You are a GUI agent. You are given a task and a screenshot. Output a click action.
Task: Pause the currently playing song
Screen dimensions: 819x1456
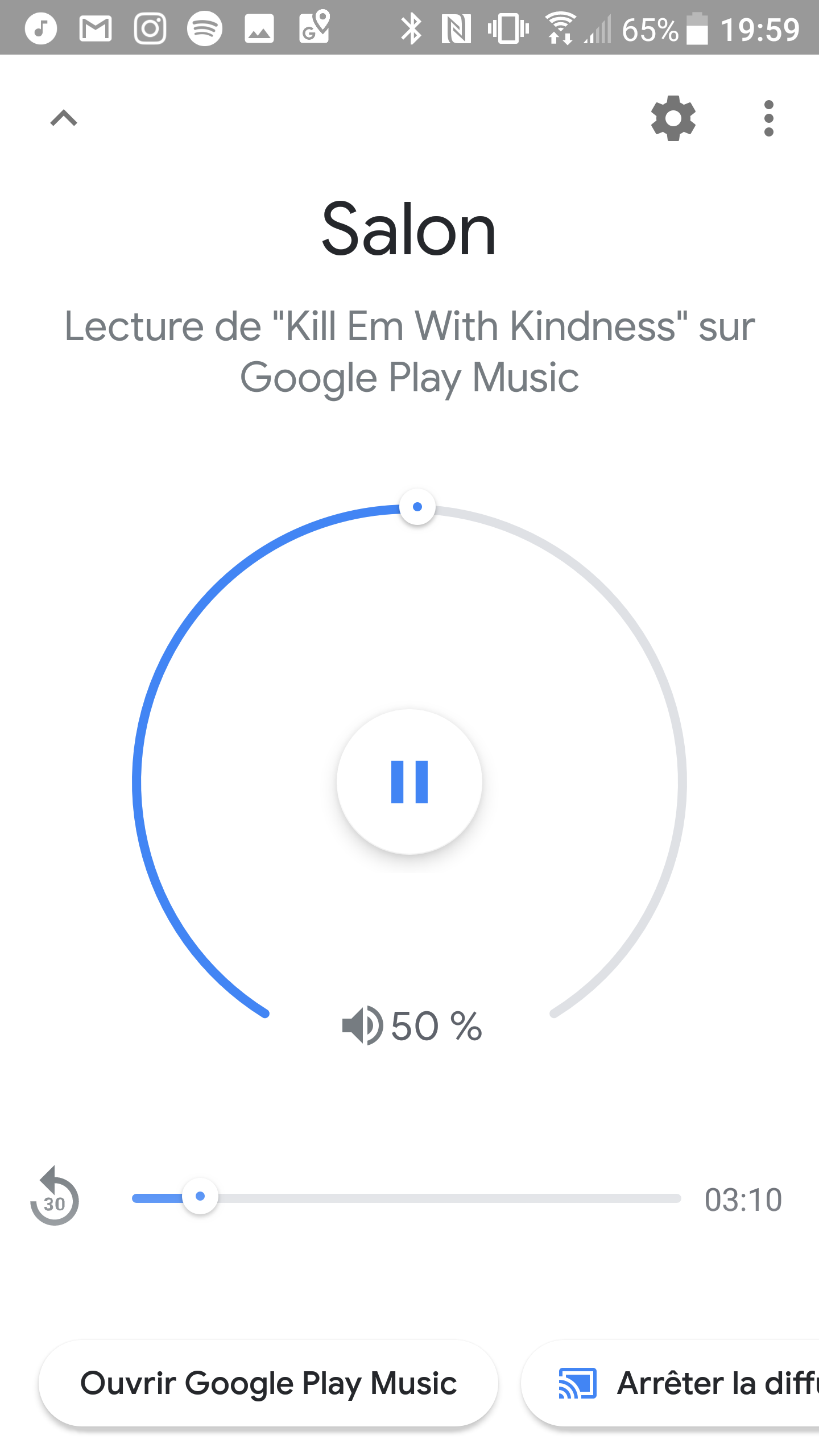click(x=409, y=781)
